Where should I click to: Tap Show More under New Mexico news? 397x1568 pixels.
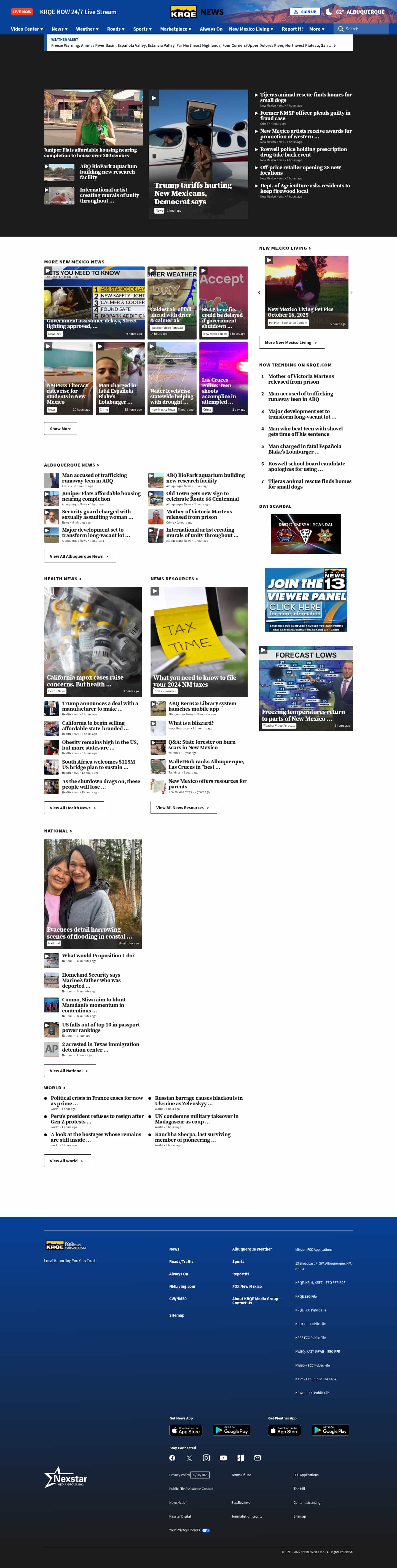click(x=60, y=429)
